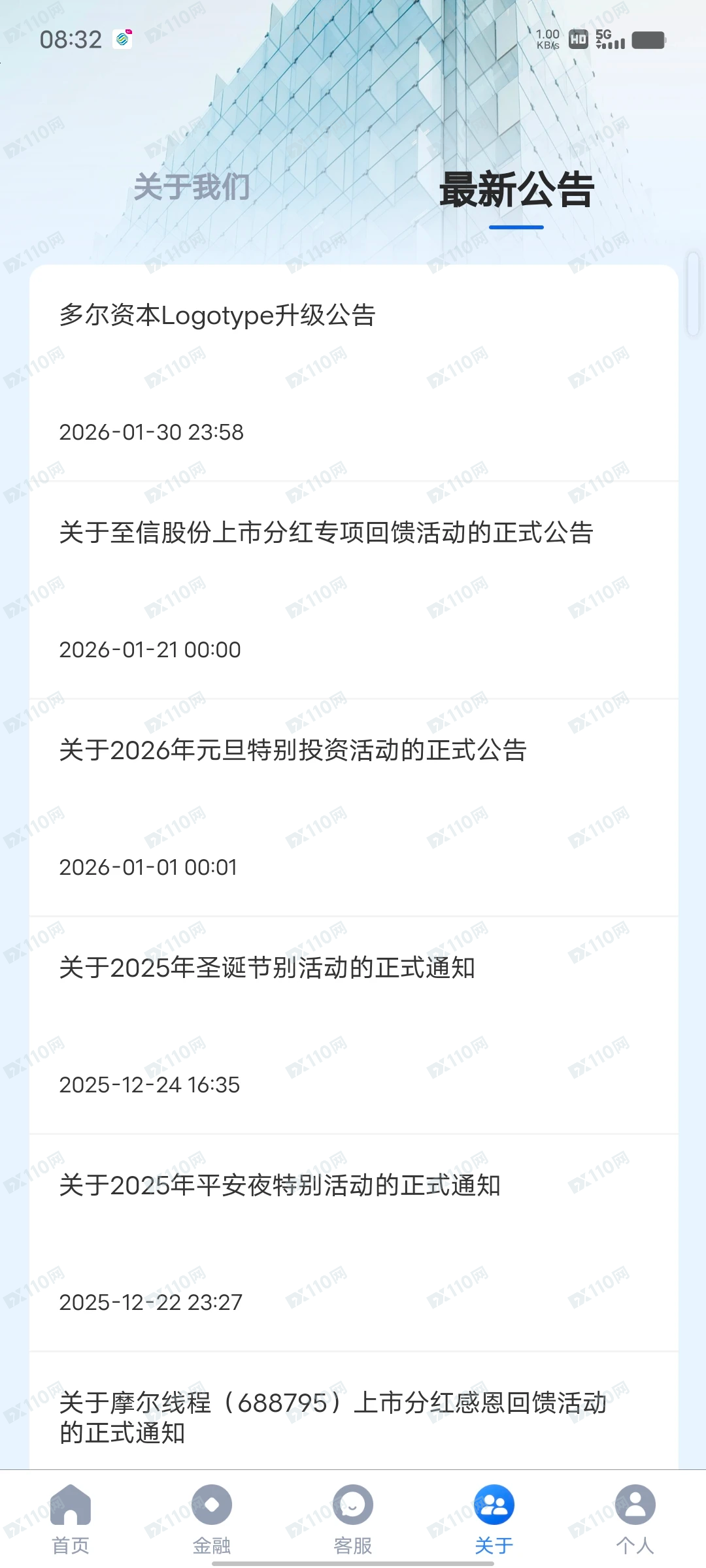Tap the China Mobile notification icon

click(x=122, y=39)
